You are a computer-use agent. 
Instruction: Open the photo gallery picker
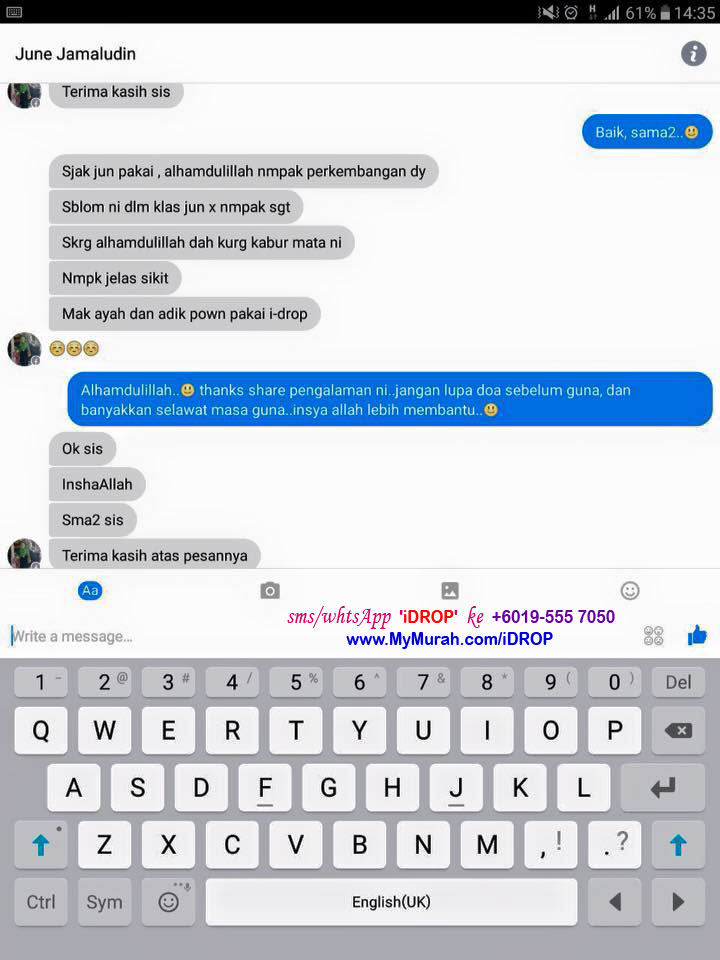[450, 591]
